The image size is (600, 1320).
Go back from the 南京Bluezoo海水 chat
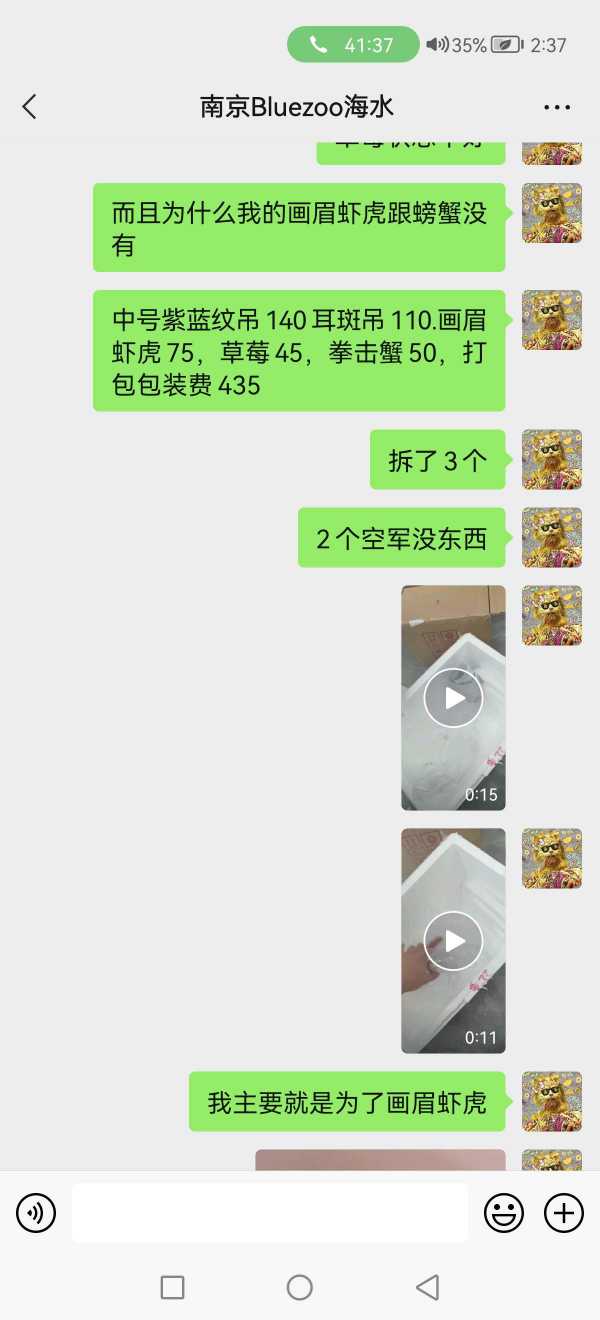[x=29, y=107]
